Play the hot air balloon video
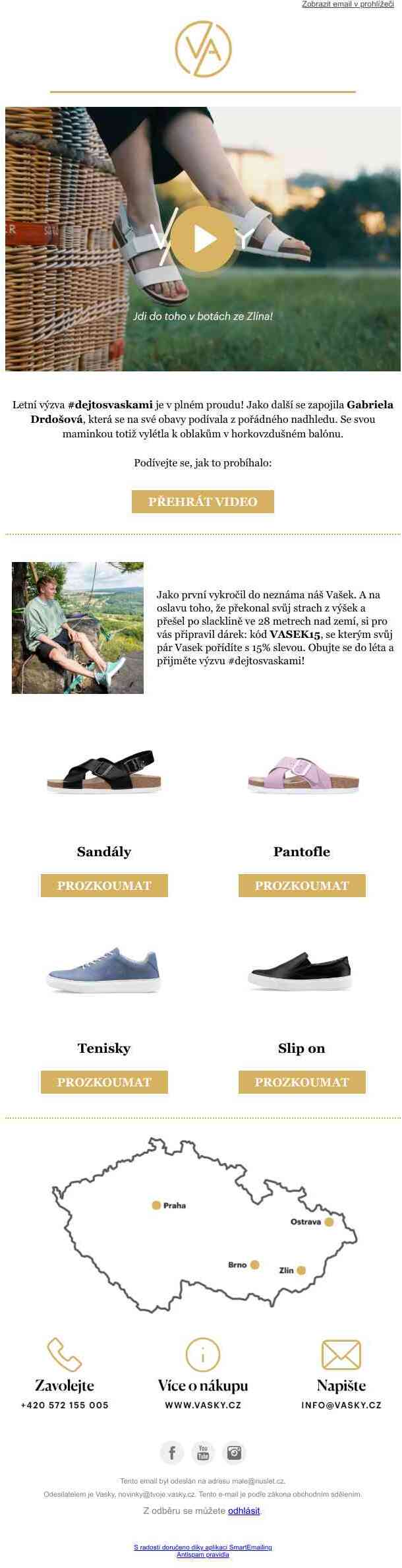402x1568 pixels. tap(202, 239)
